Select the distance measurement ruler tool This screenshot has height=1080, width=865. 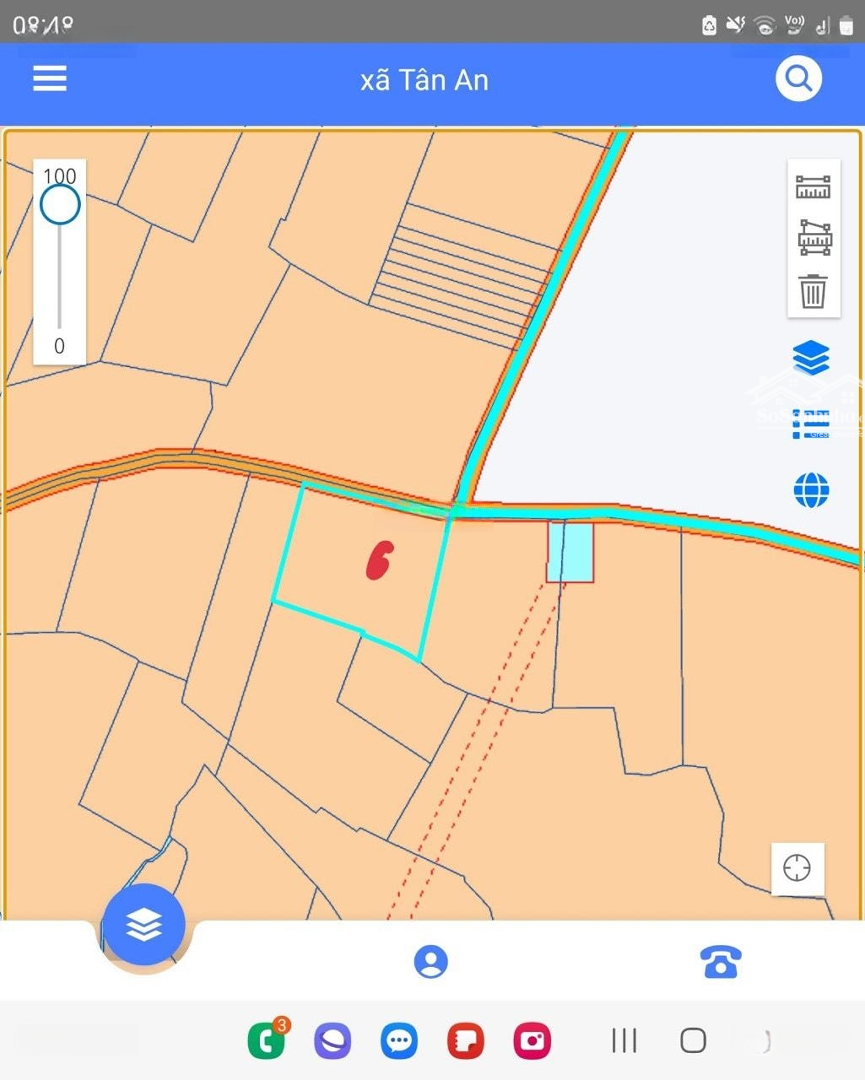pyautogui.click(x=813, y=186)
